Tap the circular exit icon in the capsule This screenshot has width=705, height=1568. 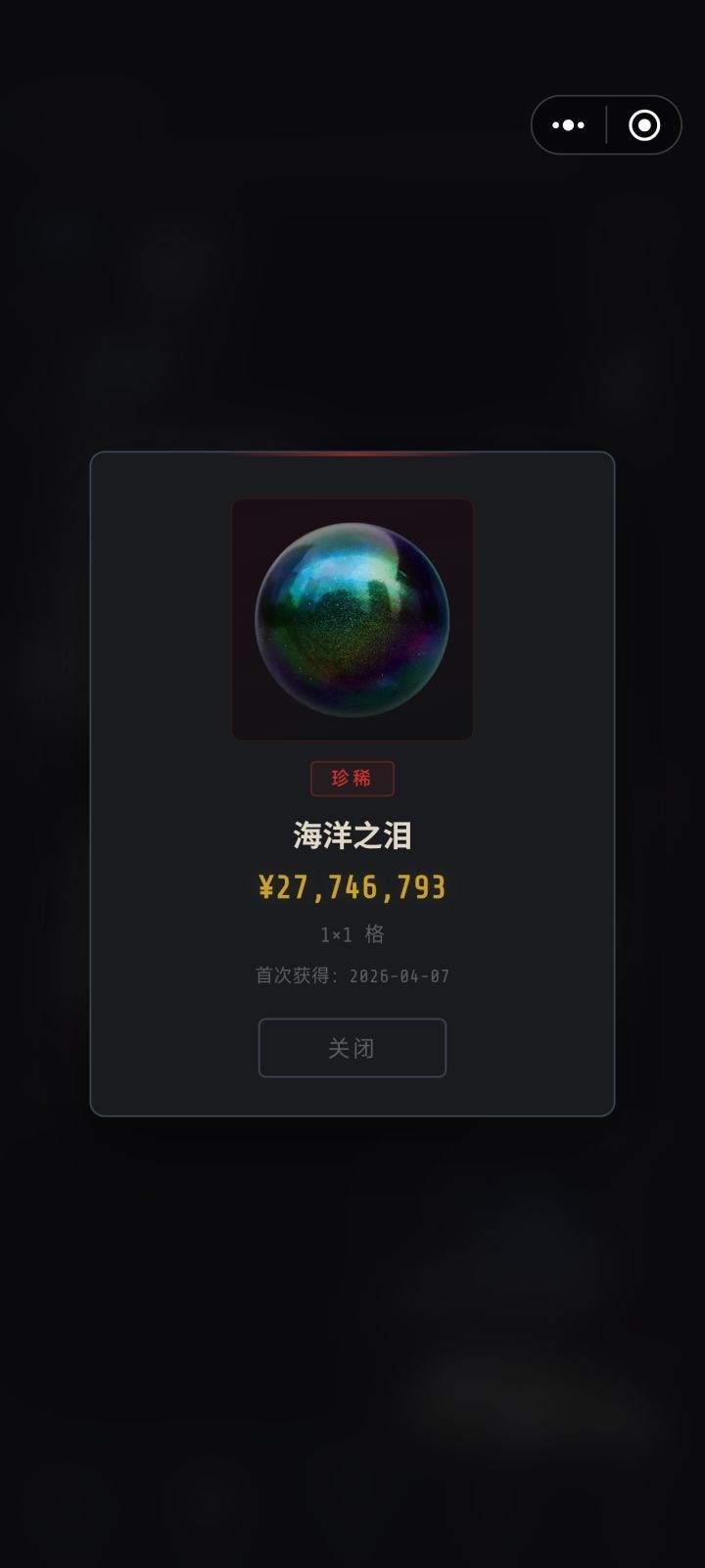coord(643,125)
